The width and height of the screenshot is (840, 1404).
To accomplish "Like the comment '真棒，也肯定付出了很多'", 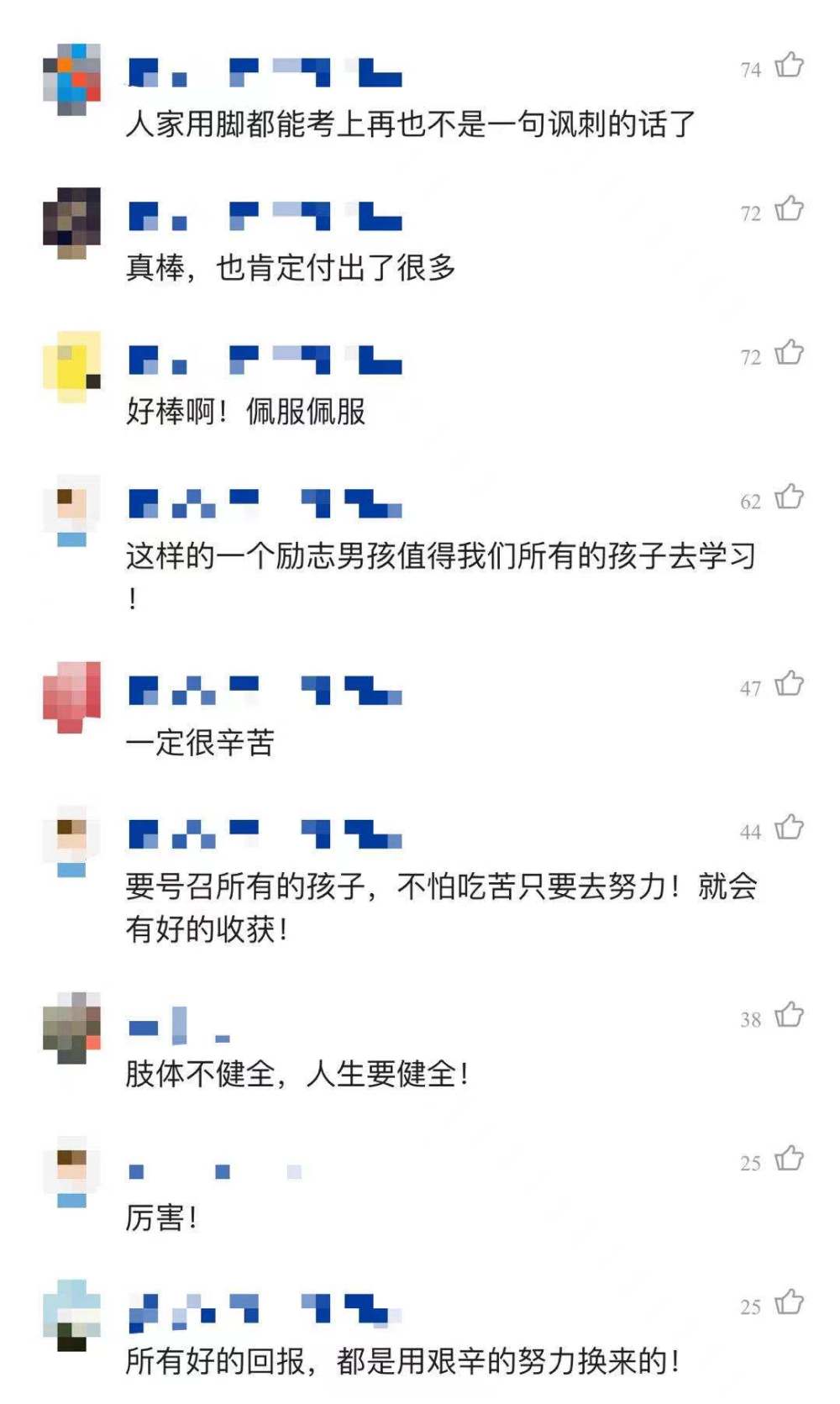I will coord(789,209).
